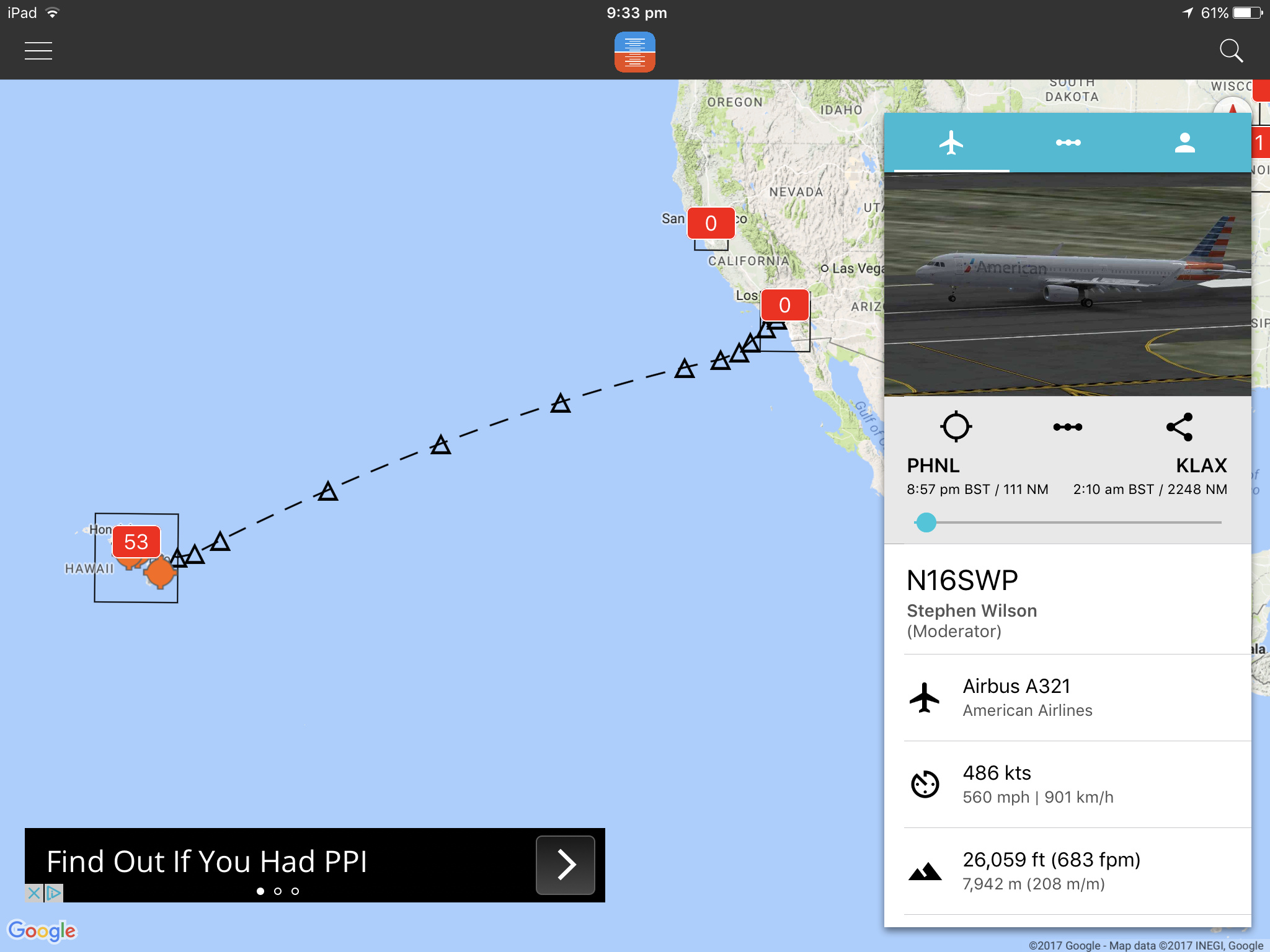Switch to the airplane info tab
This screenshot has height=952, width=1270.
coord(951,143)
